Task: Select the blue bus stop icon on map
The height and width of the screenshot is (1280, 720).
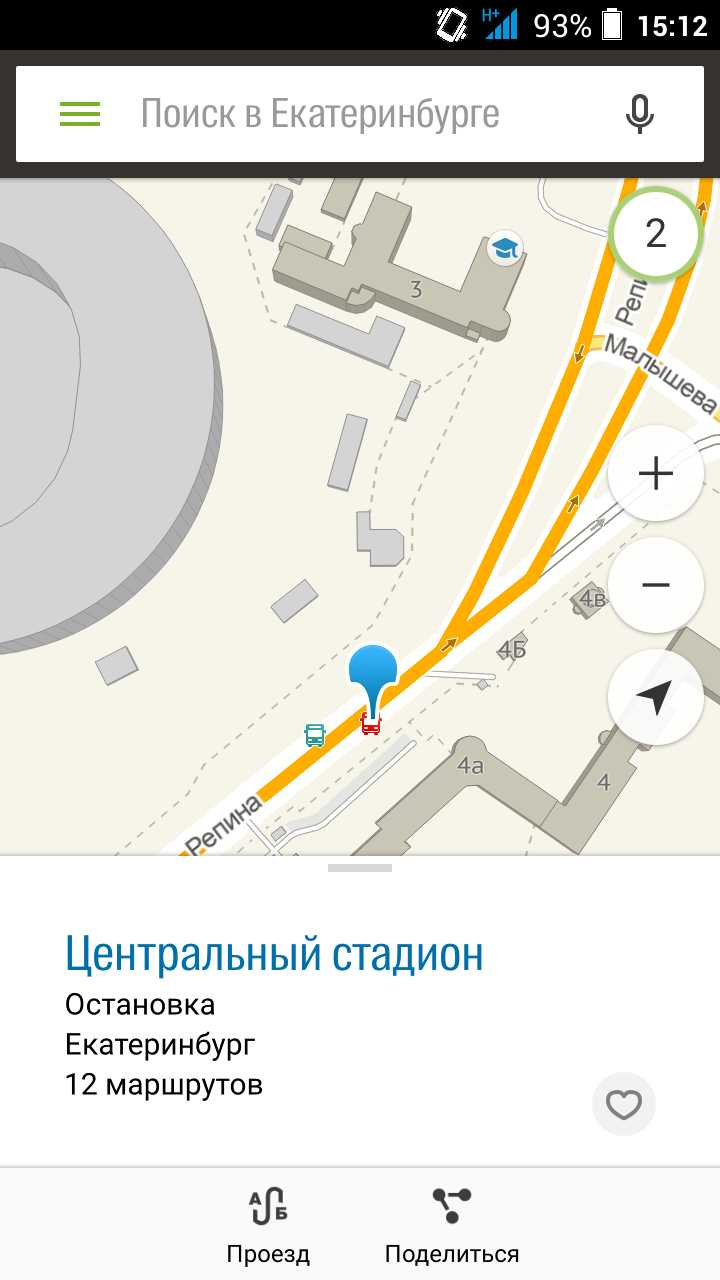Action: [315, 736]
